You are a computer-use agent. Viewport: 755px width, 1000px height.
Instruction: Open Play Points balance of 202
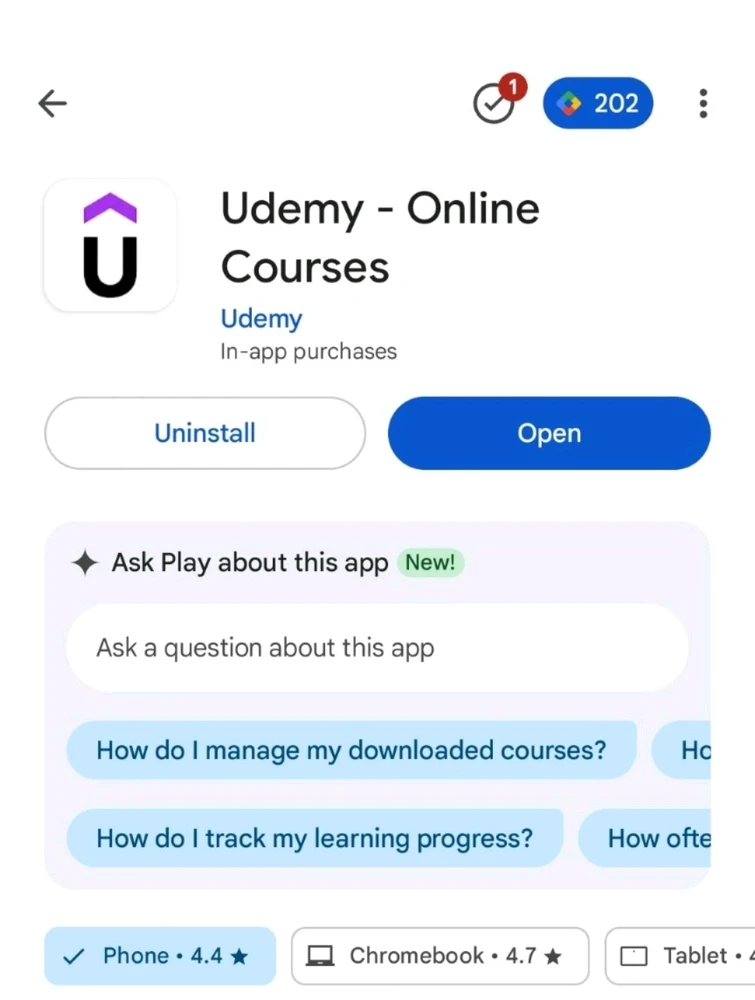(x=598, y=103)
